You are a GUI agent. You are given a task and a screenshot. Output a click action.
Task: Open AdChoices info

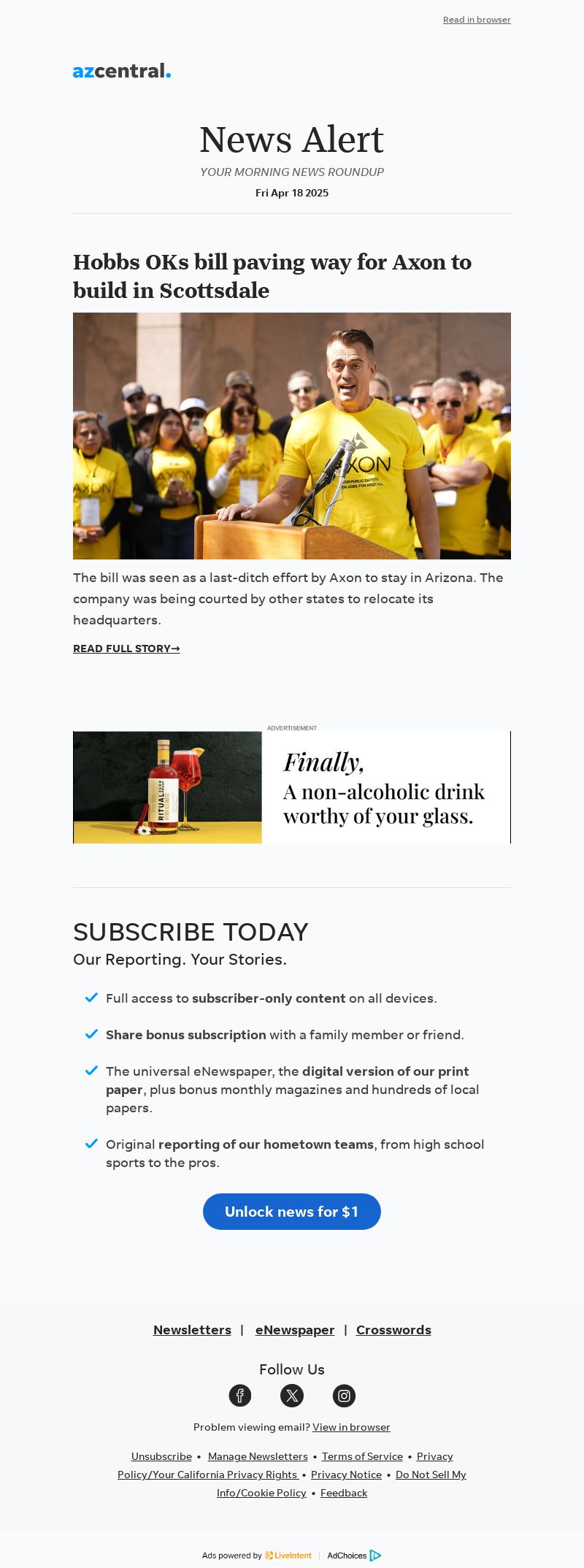coord(353,1556)
